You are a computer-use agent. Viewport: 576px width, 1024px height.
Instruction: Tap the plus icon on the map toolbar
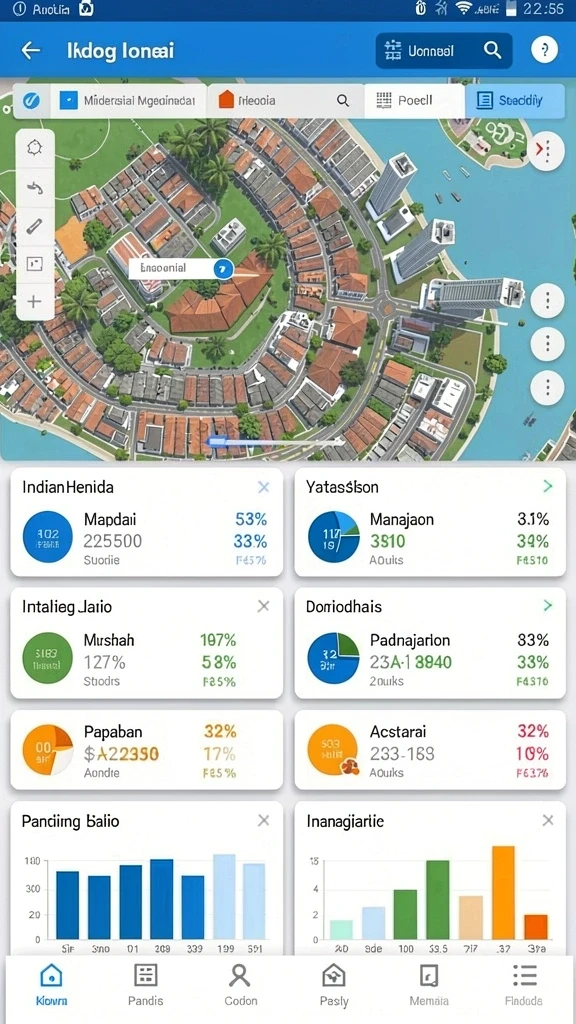[x=35, y=301]
